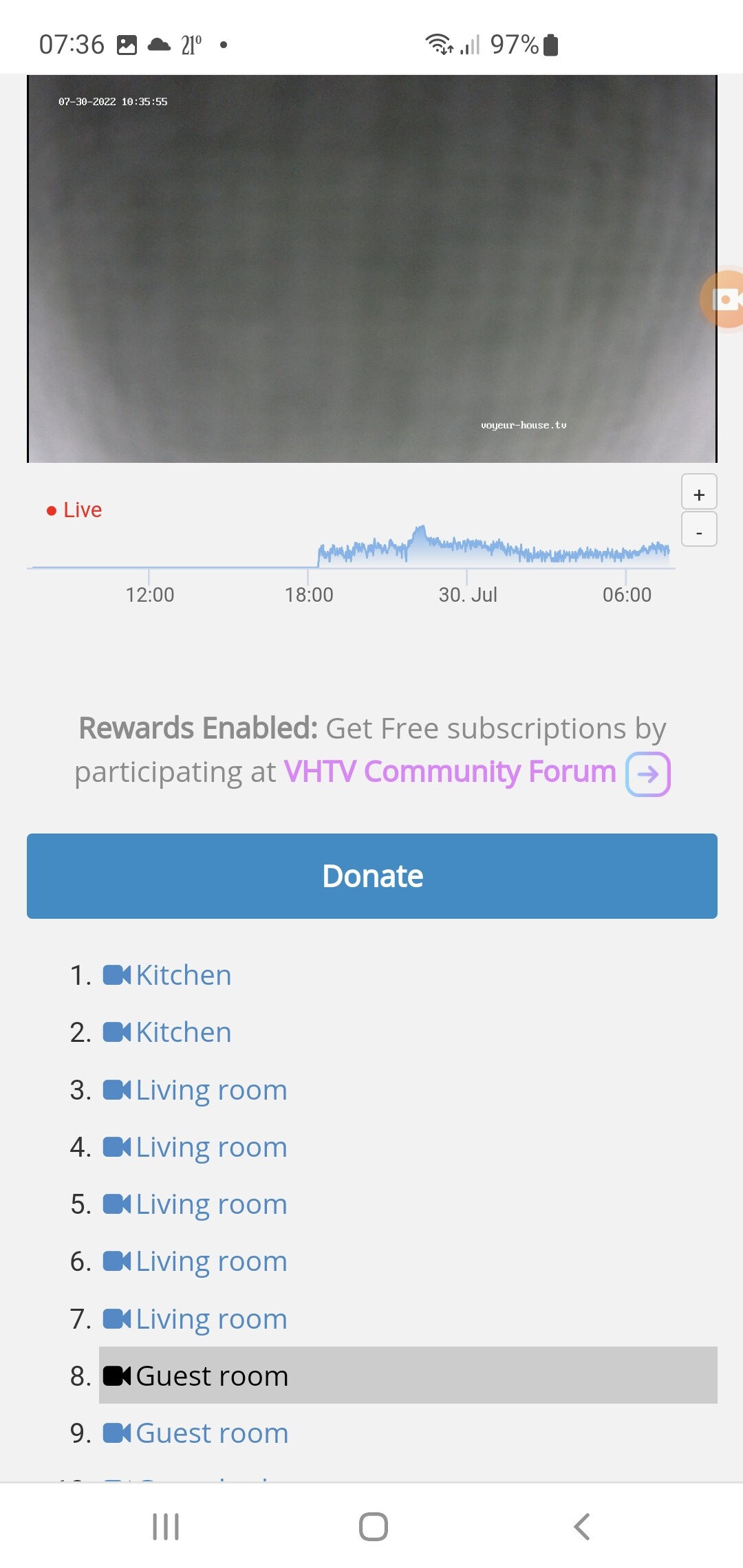Tap the Donate button

[371, 875]
